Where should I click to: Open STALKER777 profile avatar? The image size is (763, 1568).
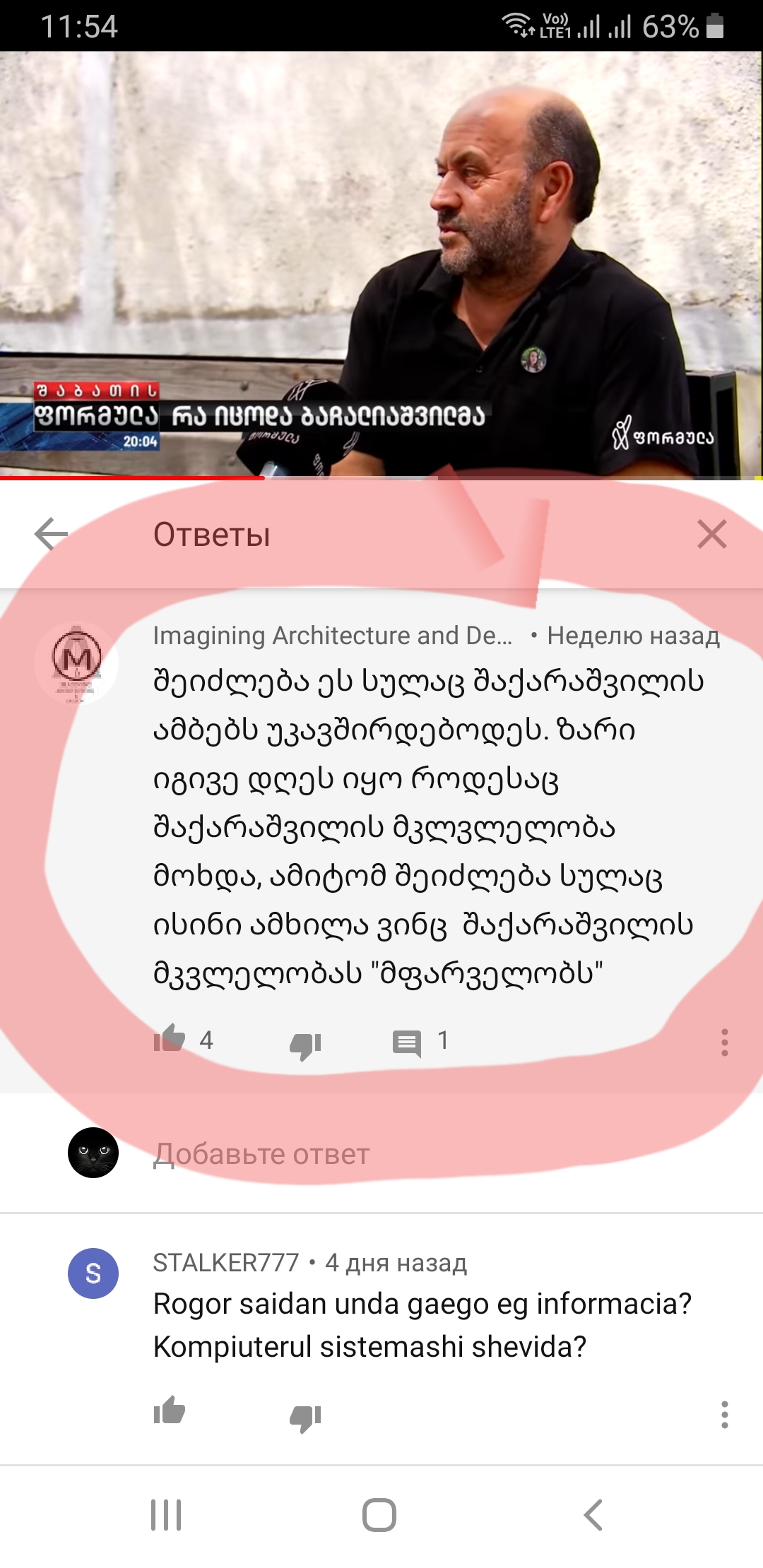click(x=93, y=1273)
